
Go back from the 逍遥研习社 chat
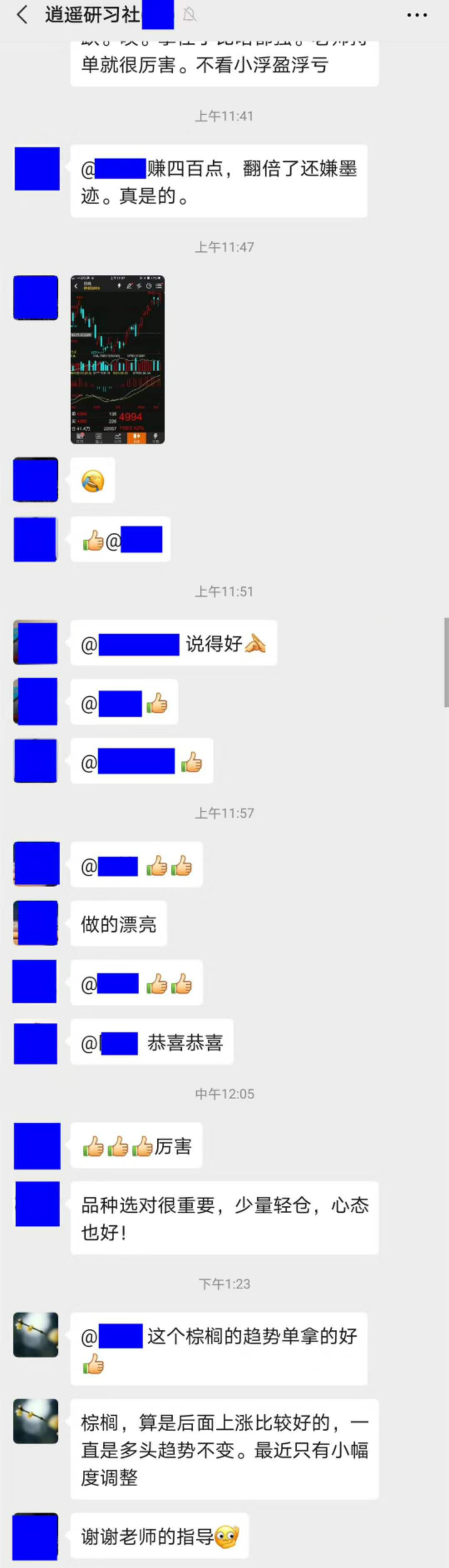22,15
